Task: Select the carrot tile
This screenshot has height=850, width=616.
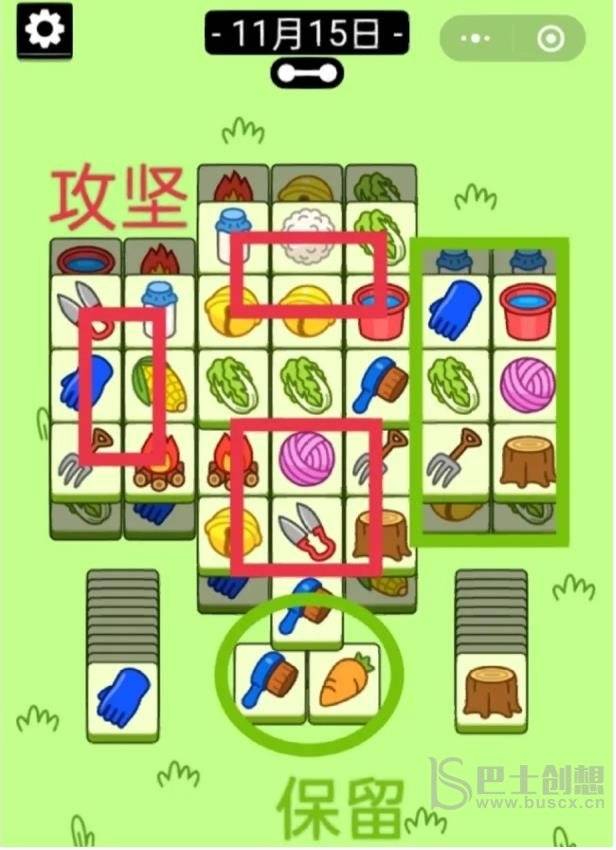Action: tap(344, 684)
